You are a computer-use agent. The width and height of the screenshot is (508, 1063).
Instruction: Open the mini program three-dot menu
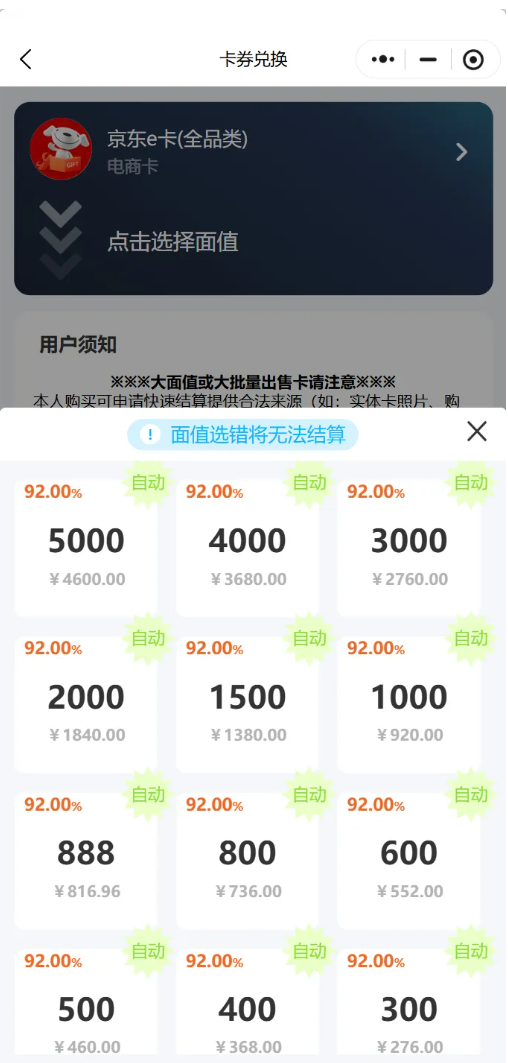(383, 60)
